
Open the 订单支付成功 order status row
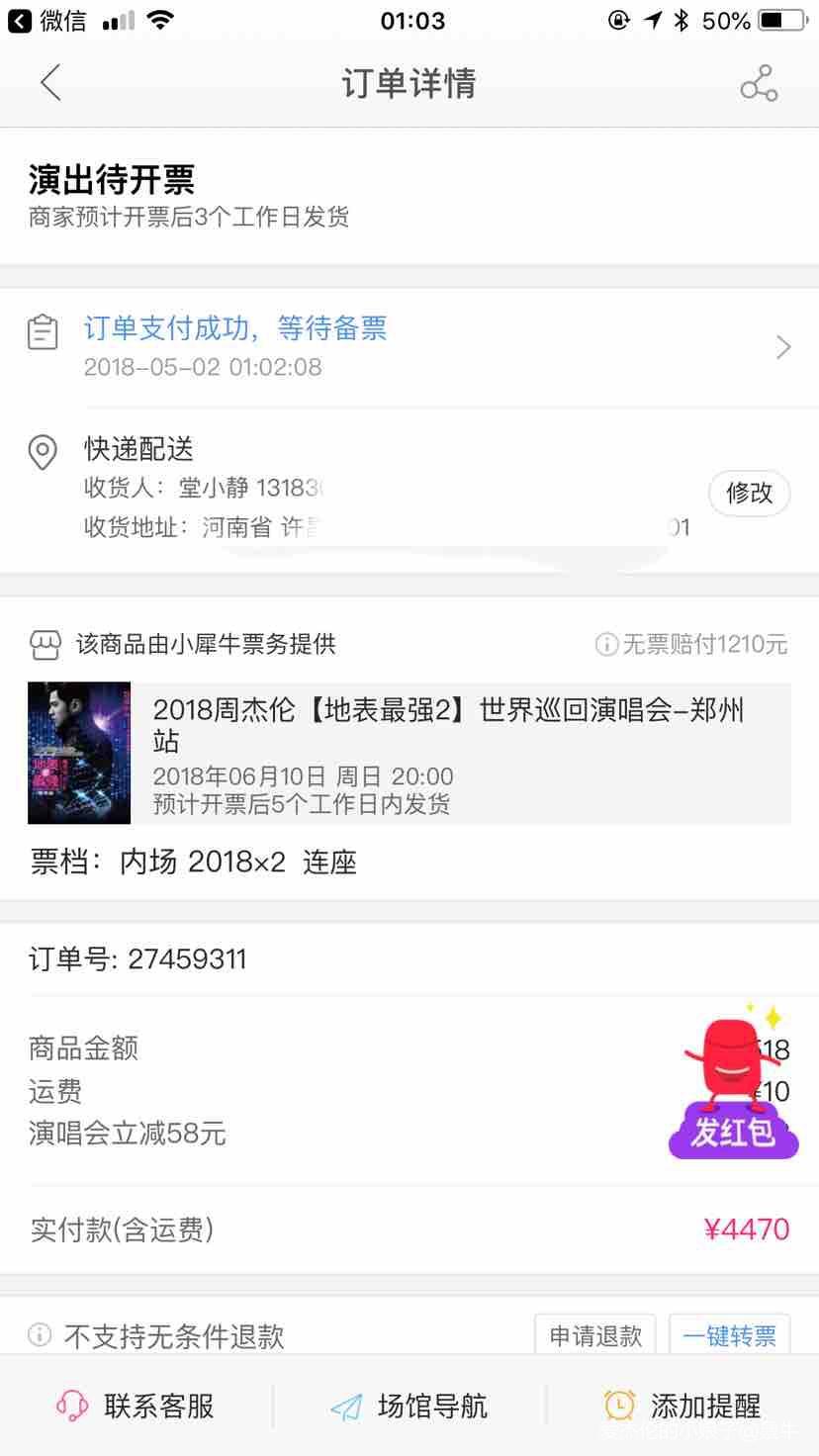point(409,346)
